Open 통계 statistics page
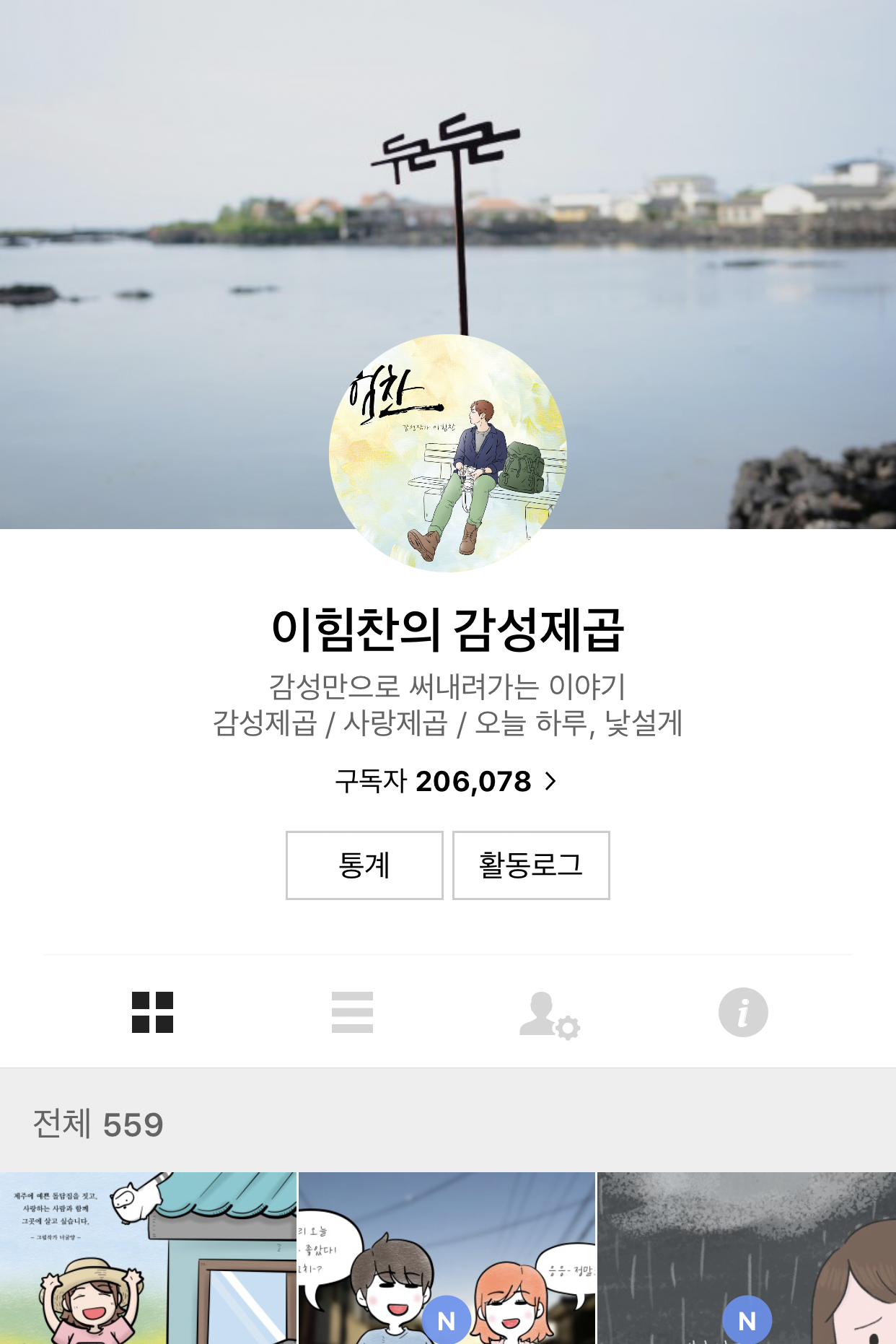The width and height of the screenshot is (896, 1344). pyautogui.click(x=364, y=865)
